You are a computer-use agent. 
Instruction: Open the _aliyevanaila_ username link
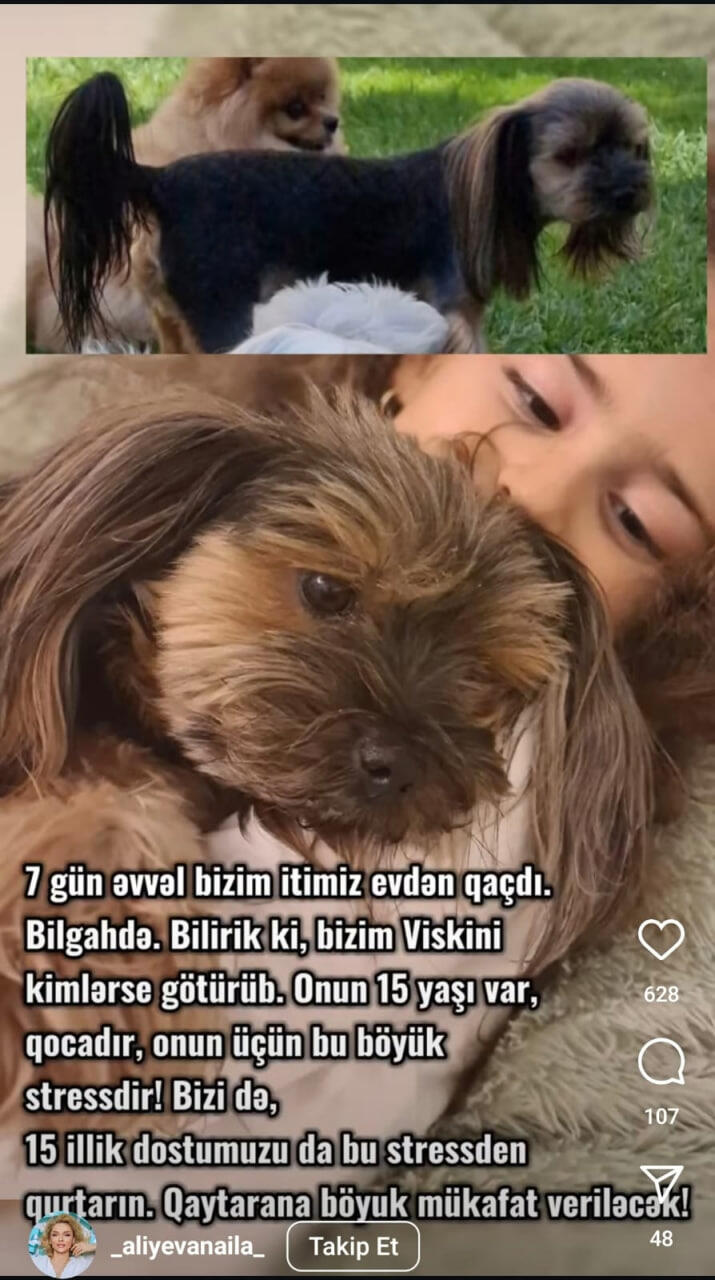[x=187, y=1247]
